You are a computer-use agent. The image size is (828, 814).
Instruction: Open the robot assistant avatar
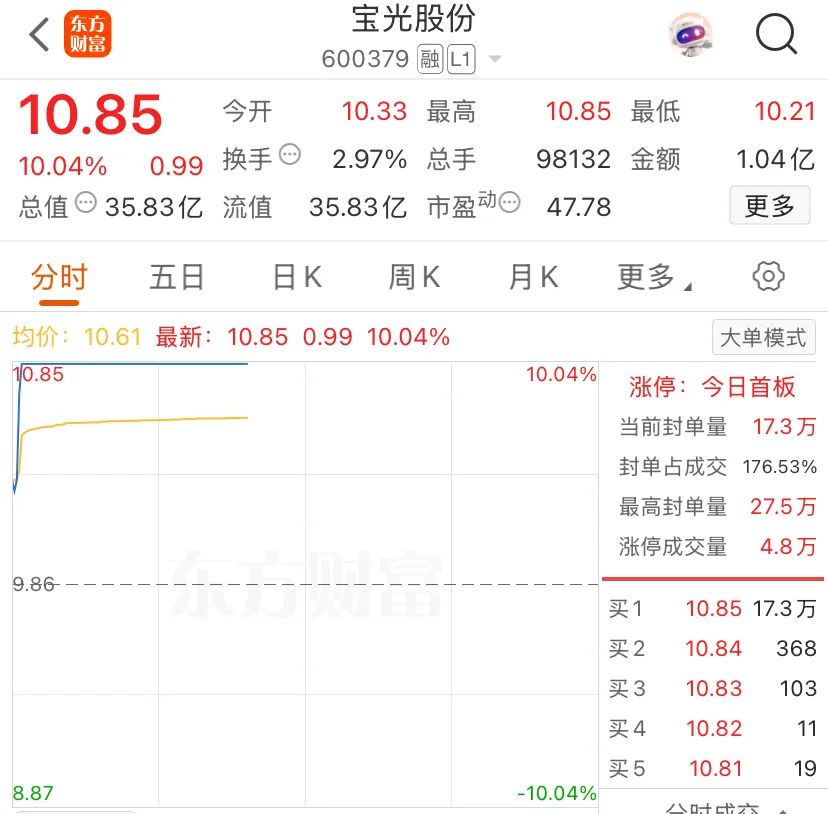pos(691,35)
